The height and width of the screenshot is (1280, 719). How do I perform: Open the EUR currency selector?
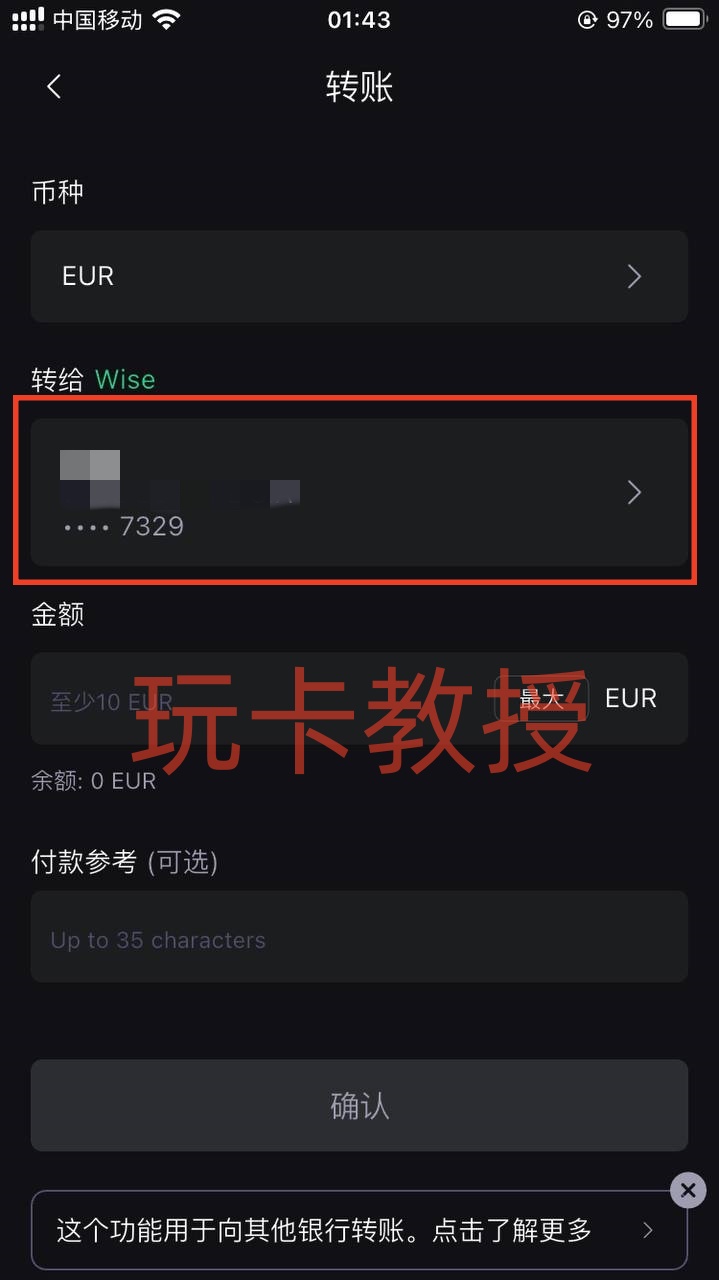359,276
